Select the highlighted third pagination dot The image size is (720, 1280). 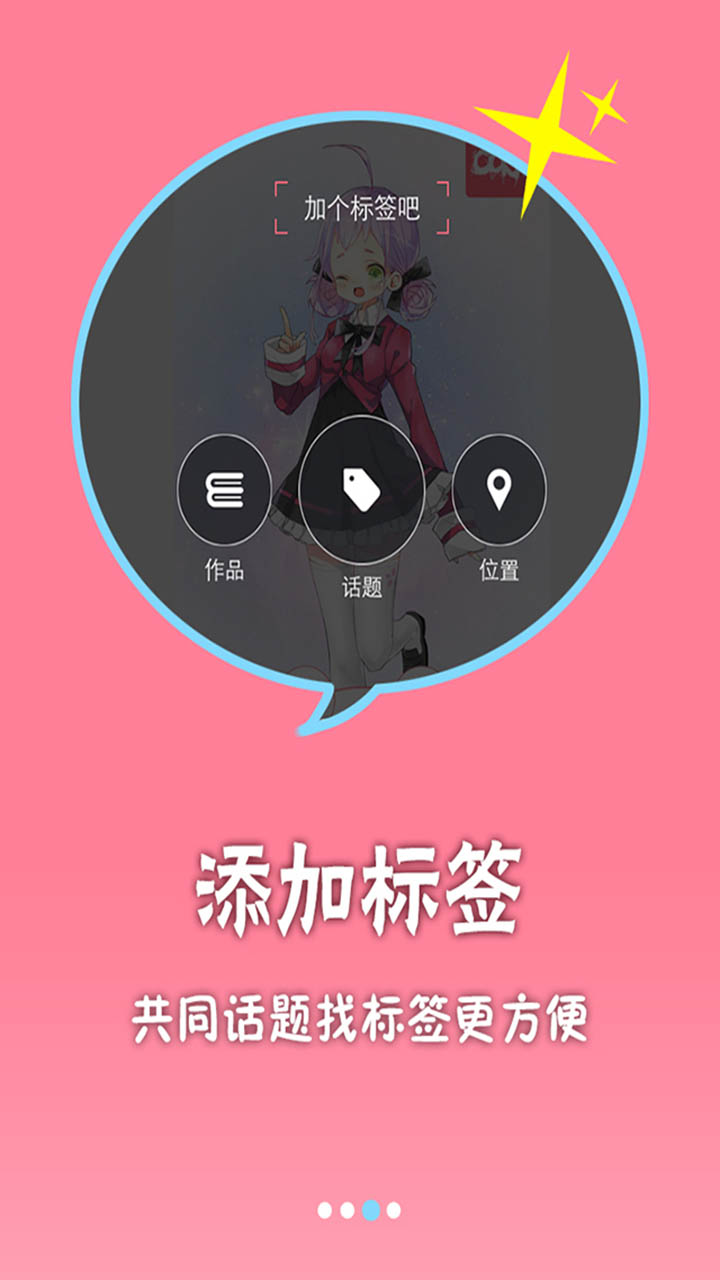[x=370, y=1209]
